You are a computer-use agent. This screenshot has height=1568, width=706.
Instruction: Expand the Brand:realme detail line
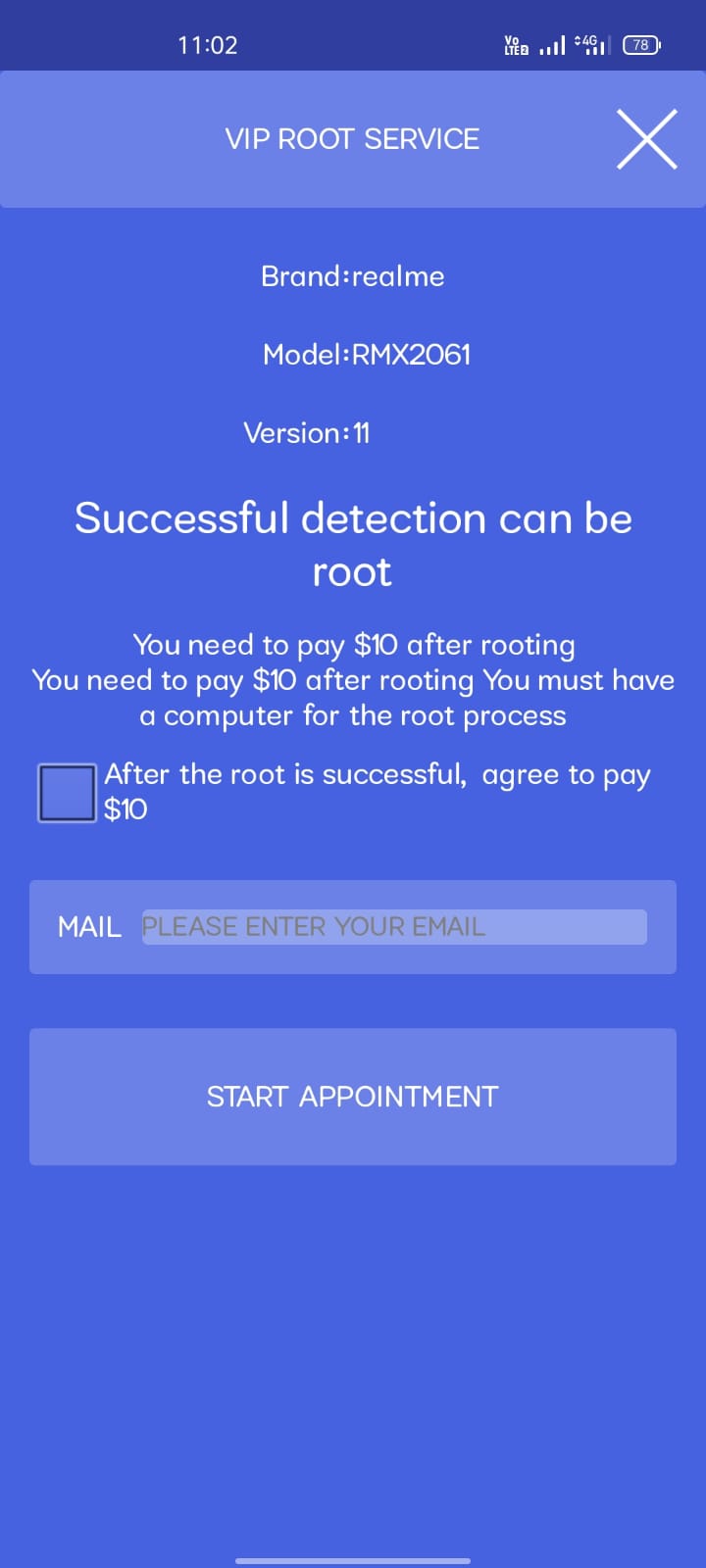[x=352, y=275]
